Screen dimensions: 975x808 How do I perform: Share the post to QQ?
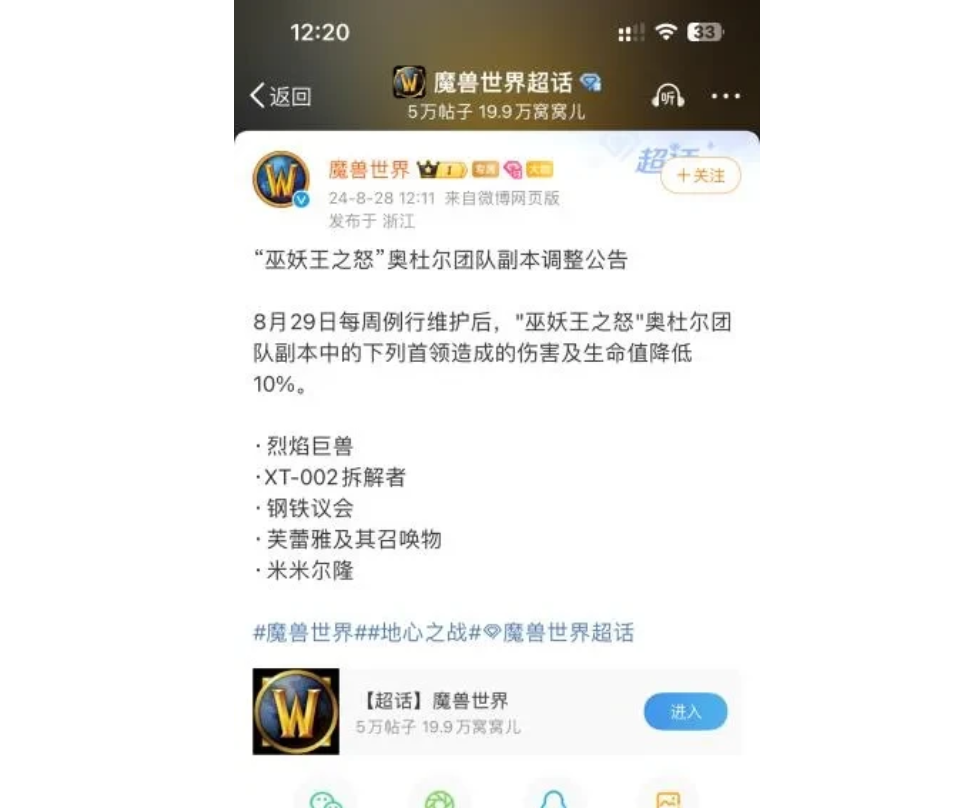point(553,798)
